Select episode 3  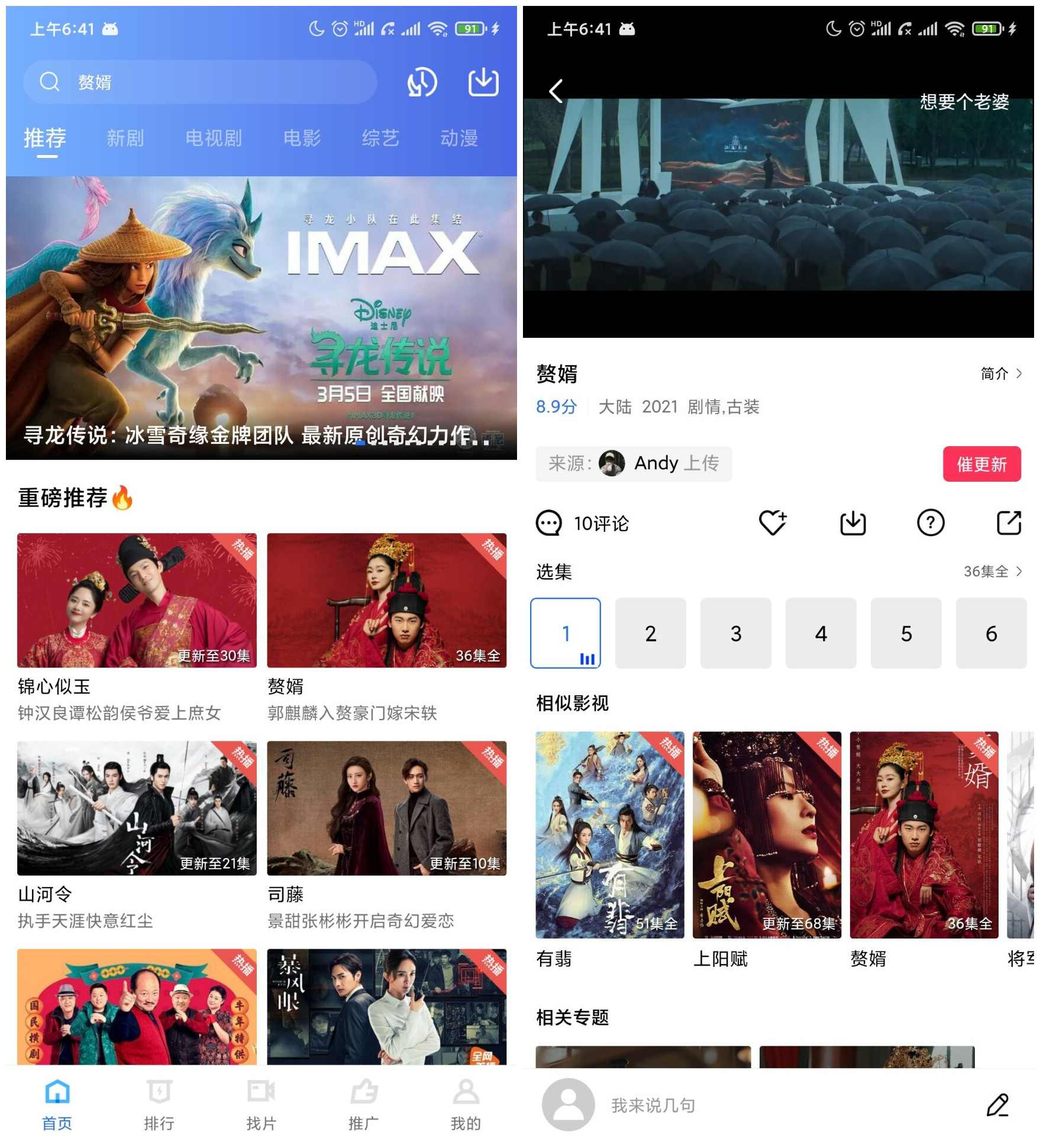[735, 633]
